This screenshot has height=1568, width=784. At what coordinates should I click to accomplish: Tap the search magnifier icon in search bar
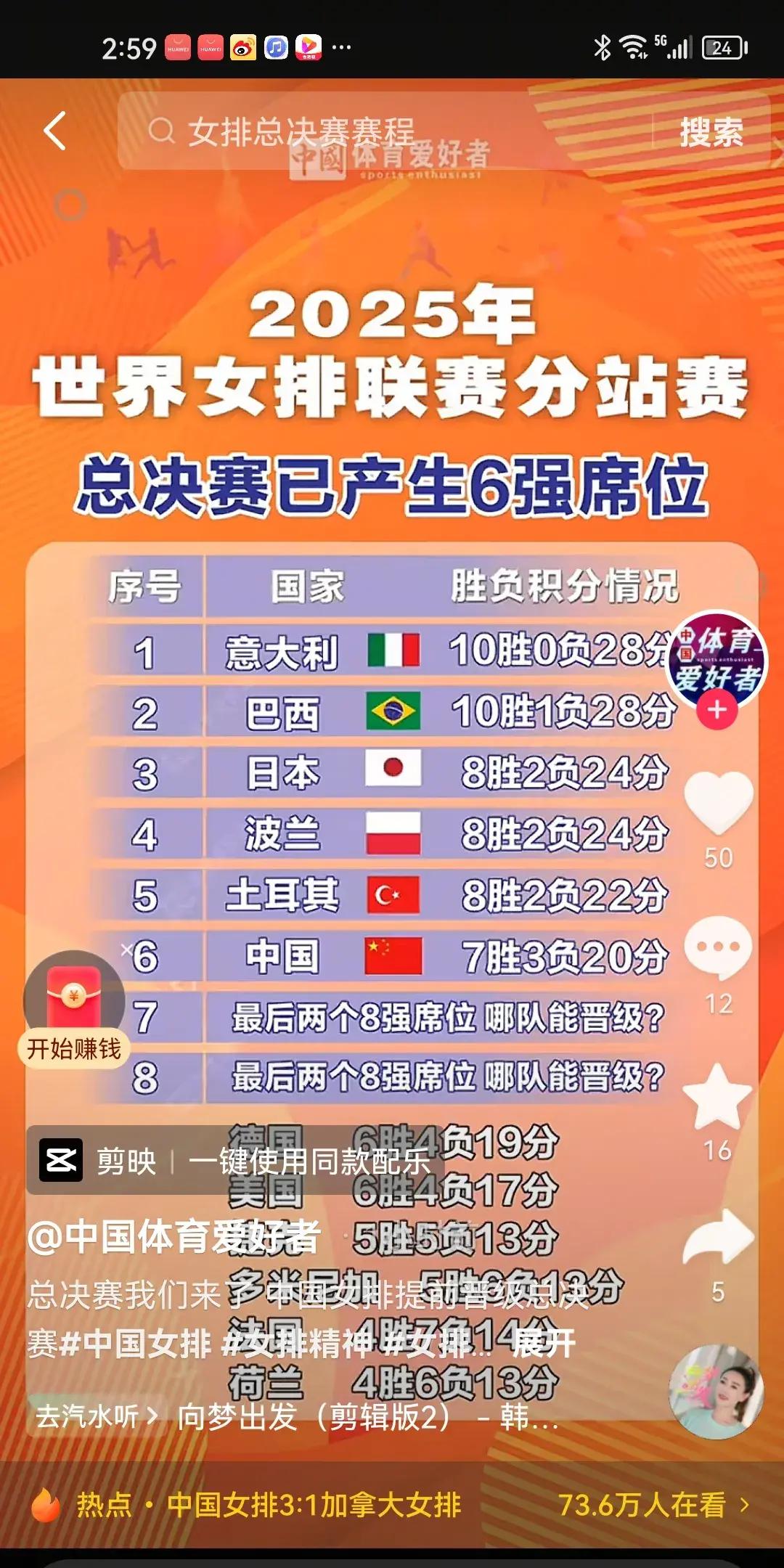pyautogui.click(x=163, y=129)
